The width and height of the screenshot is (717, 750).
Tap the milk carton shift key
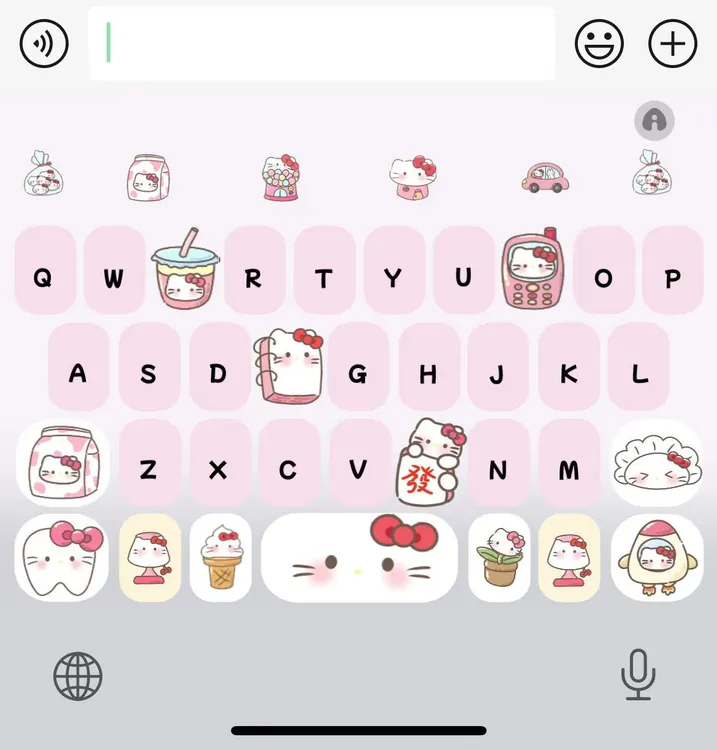[63, 463]
